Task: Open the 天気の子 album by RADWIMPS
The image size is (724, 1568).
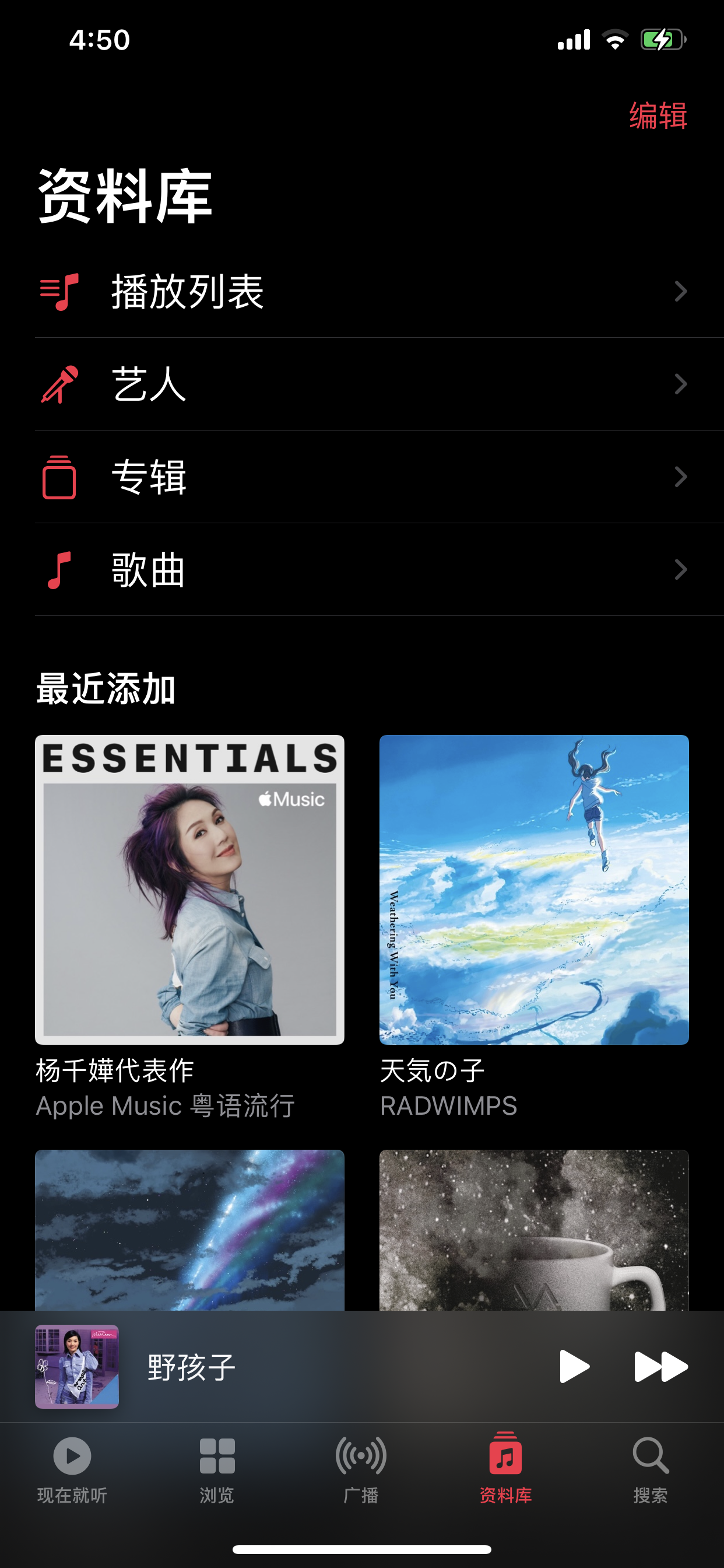Action: tap(533, 890)
